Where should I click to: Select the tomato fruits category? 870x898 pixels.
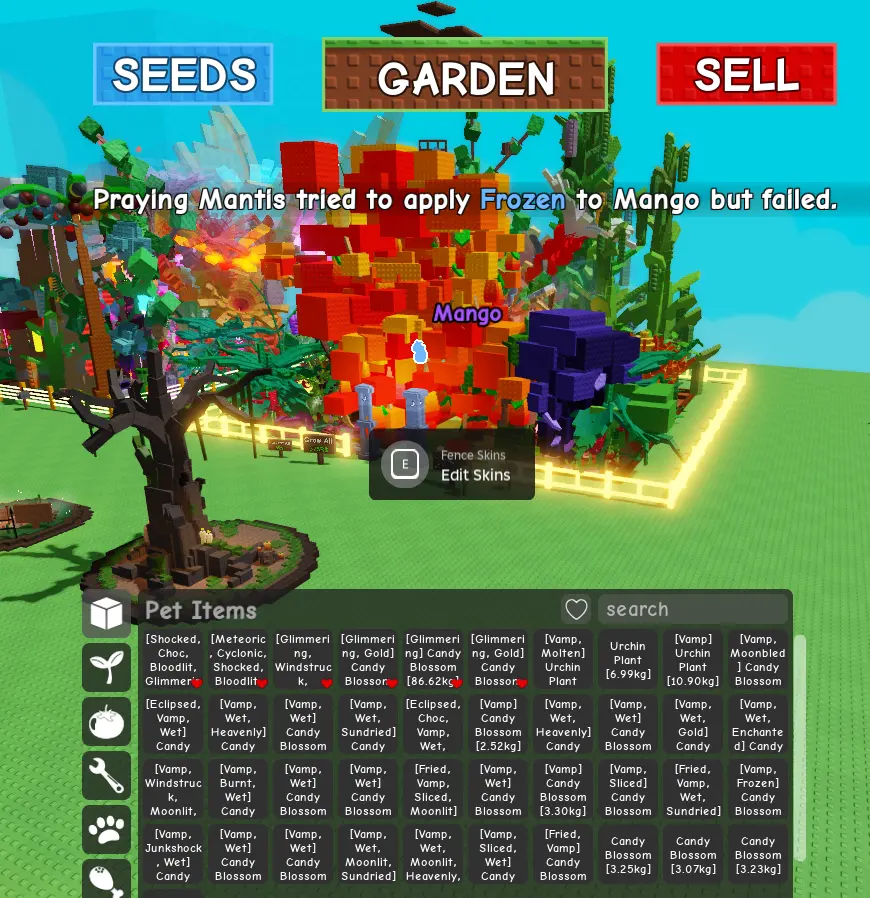[106, 721]
